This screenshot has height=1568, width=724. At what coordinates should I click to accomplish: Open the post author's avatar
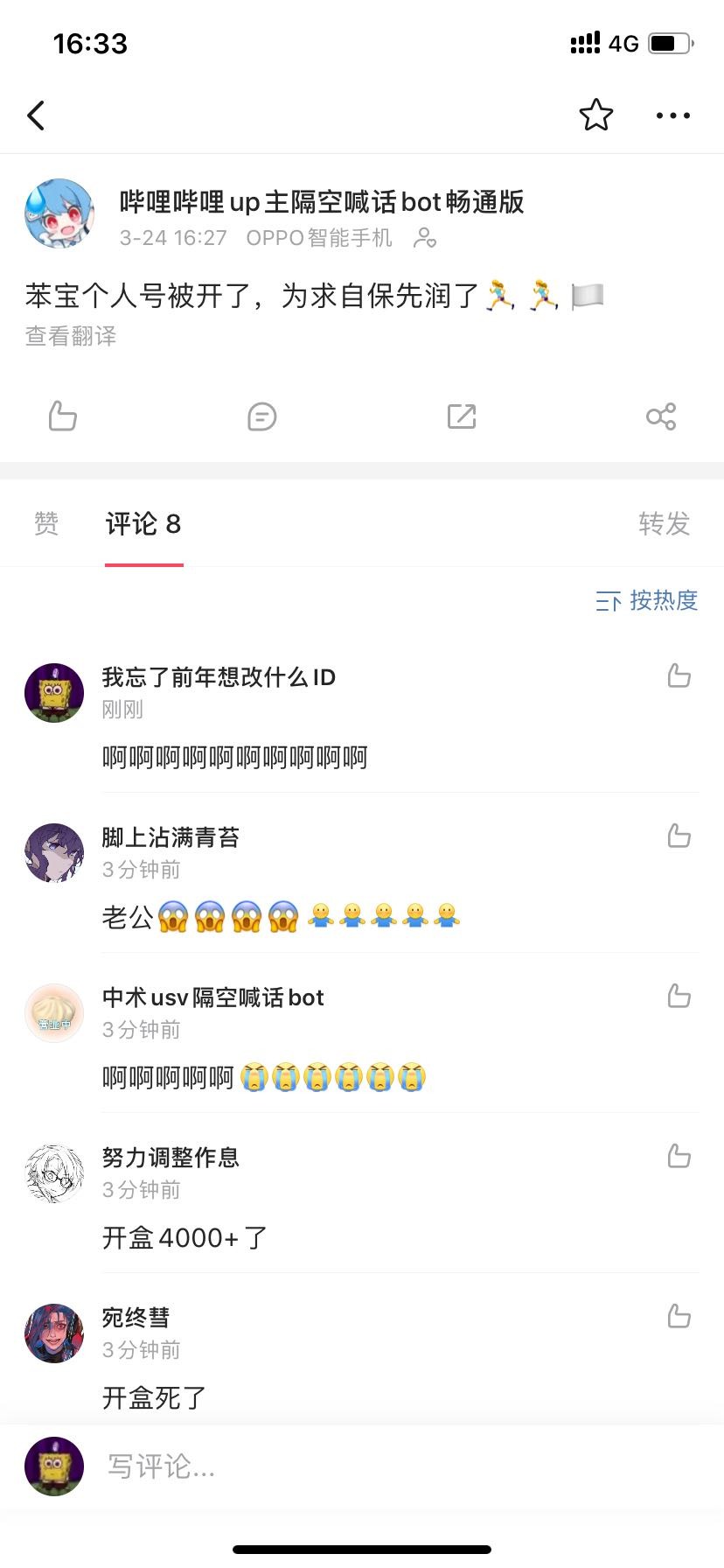59,213
